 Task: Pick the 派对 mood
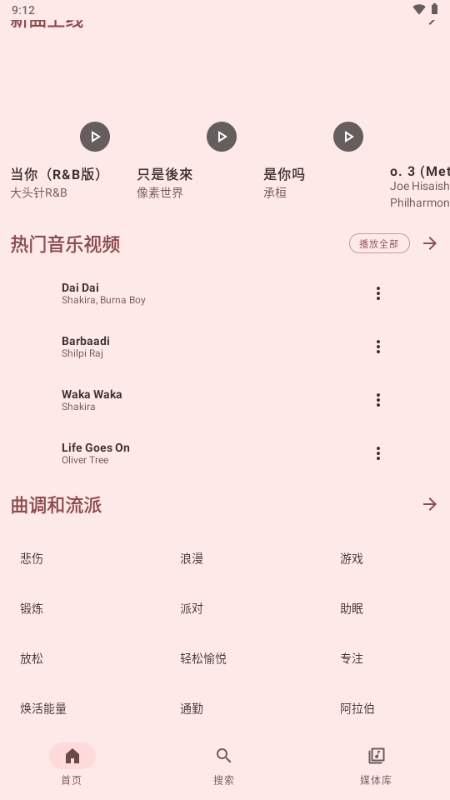pos(192,609)
